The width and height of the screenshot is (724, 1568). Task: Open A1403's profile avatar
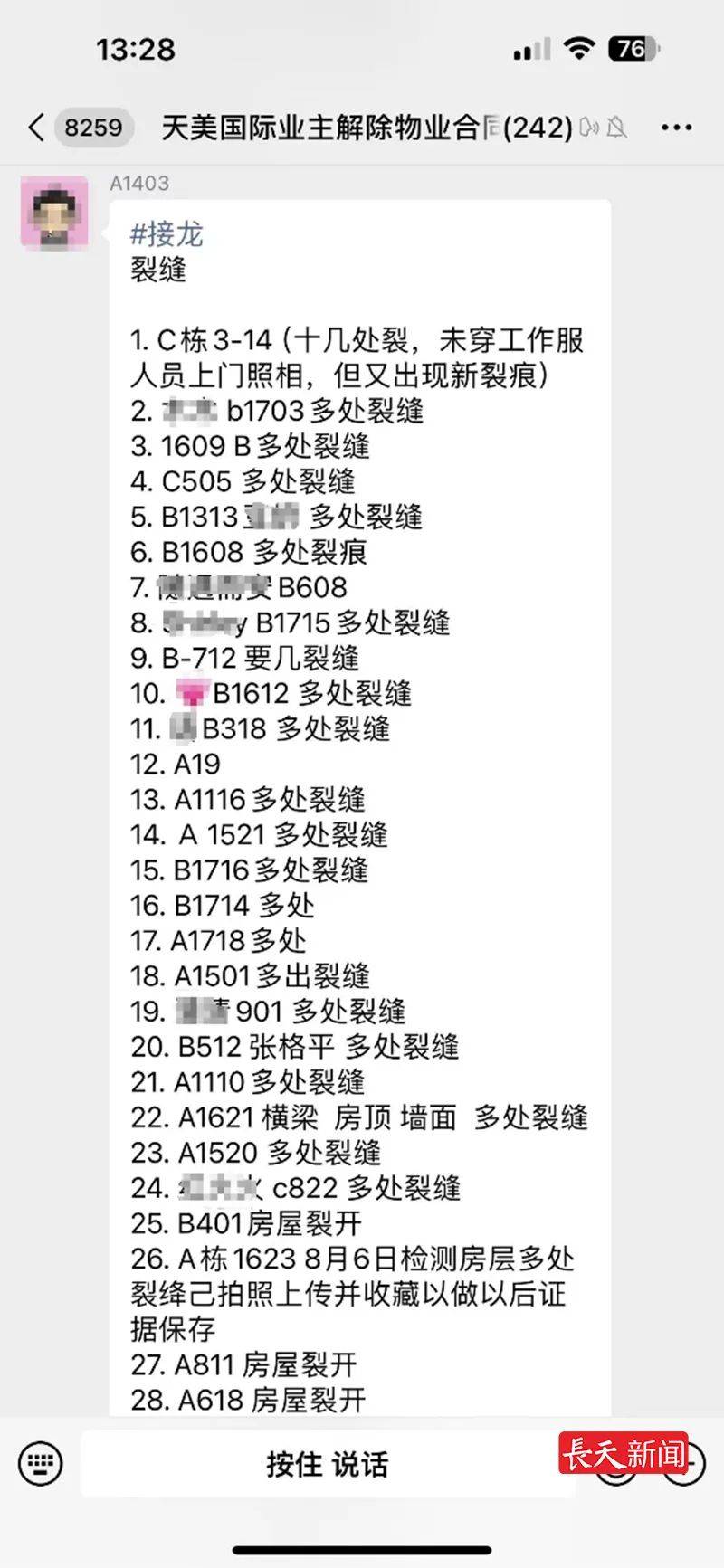[54, 213]
